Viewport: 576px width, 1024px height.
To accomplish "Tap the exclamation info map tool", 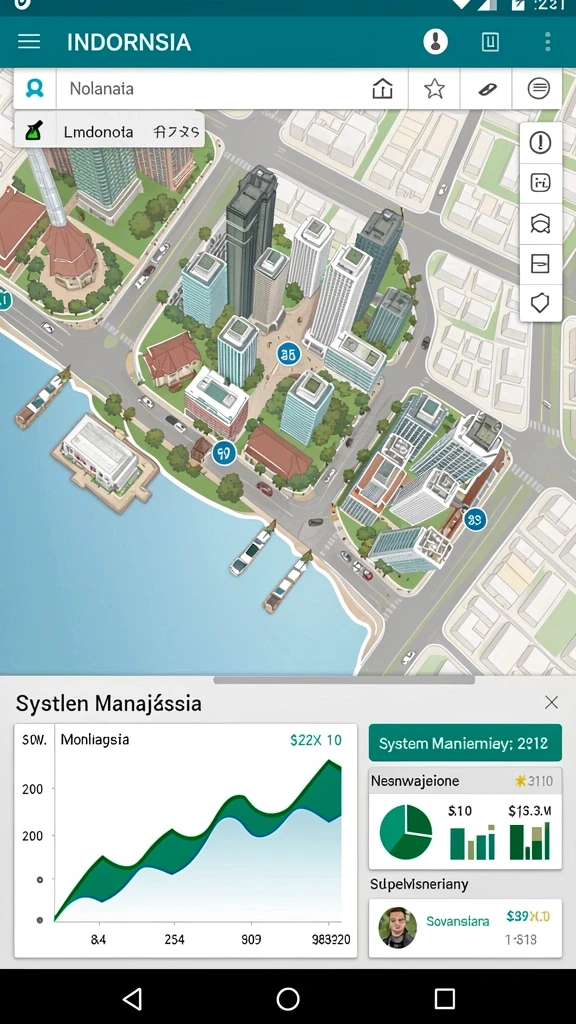I will [x=540, y=142].
